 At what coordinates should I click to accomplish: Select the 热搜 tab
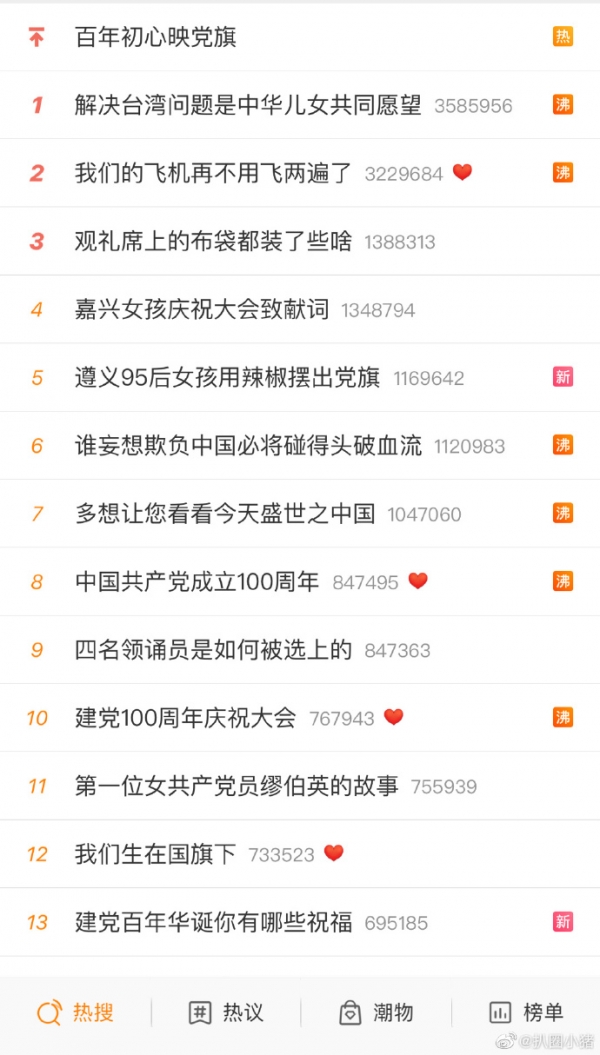75,1012
